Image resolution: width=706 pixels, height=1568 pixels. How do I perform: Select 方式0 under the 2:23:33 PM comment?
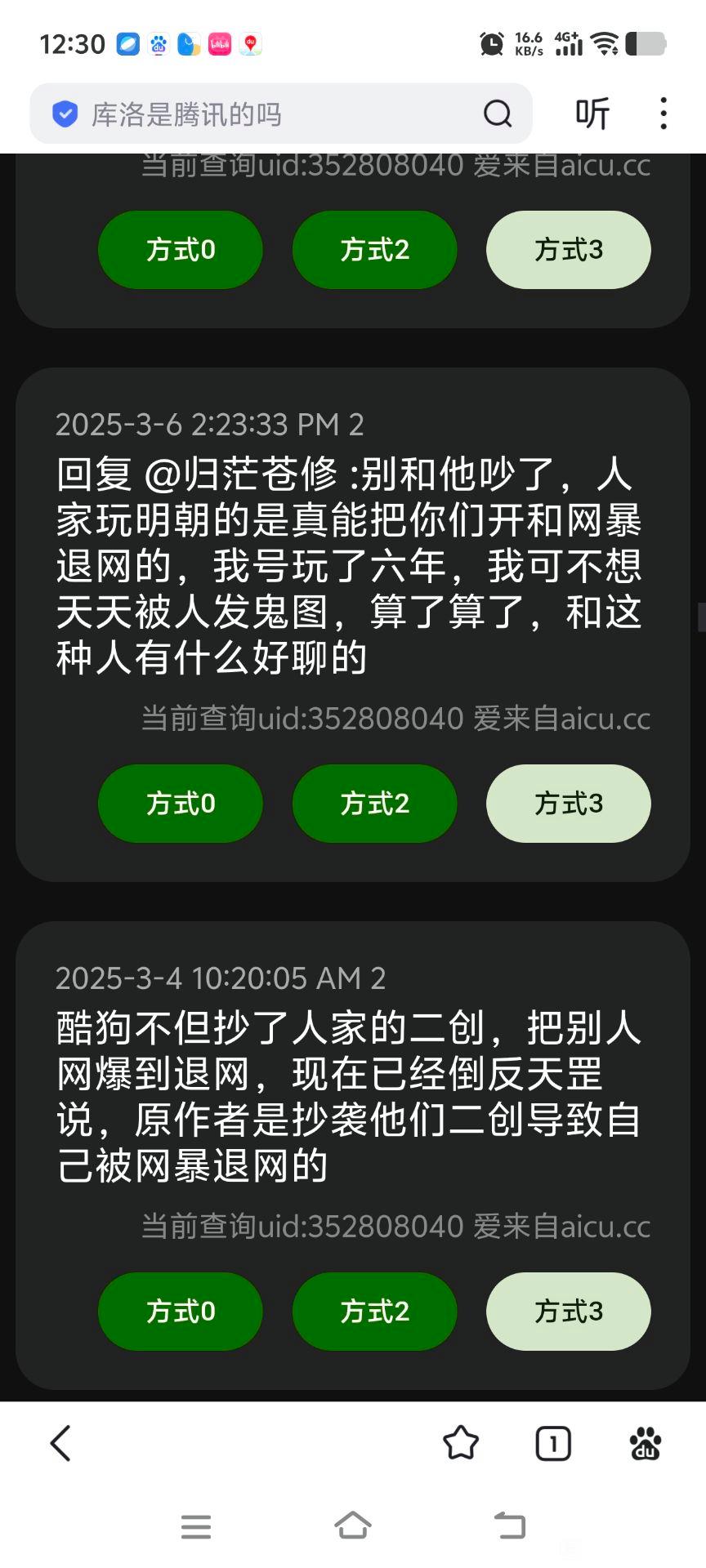[x=181, y=804]
